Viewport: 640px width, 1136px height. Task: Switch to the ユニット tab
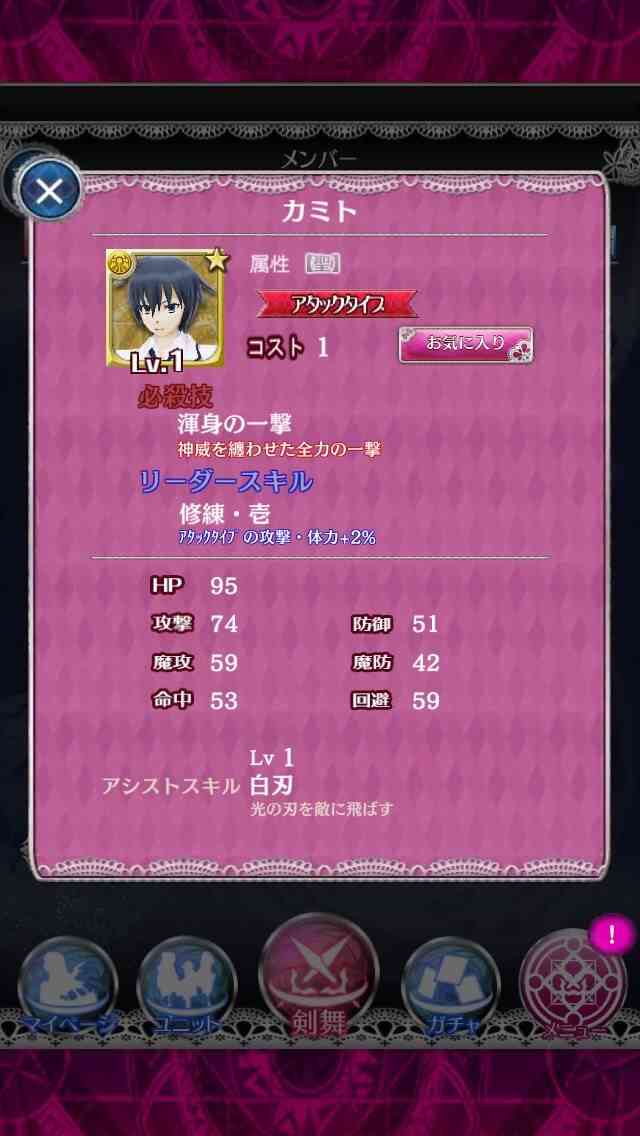click(x=186, y=986)
